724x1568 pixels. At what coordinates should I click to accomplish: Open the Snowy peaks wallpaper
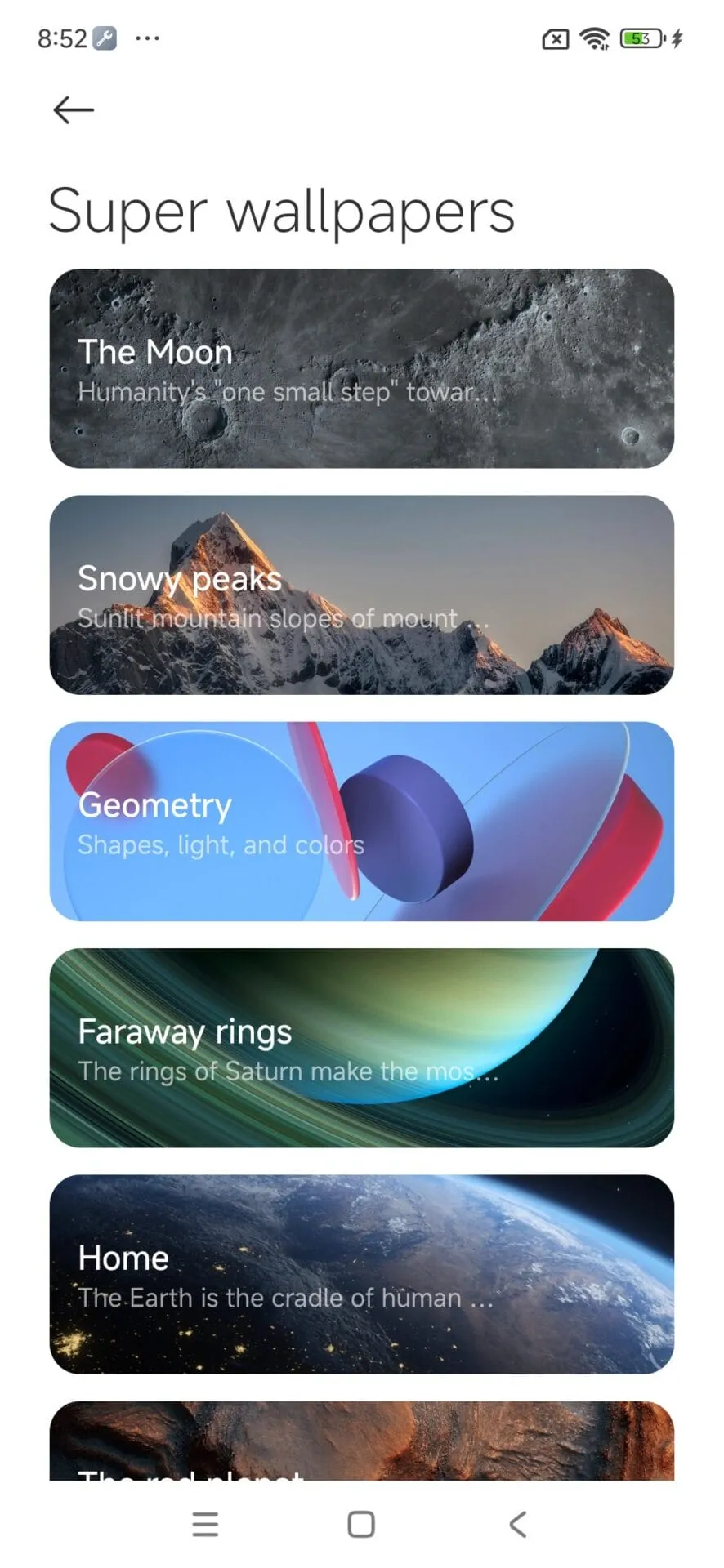[x=362, y=595]
